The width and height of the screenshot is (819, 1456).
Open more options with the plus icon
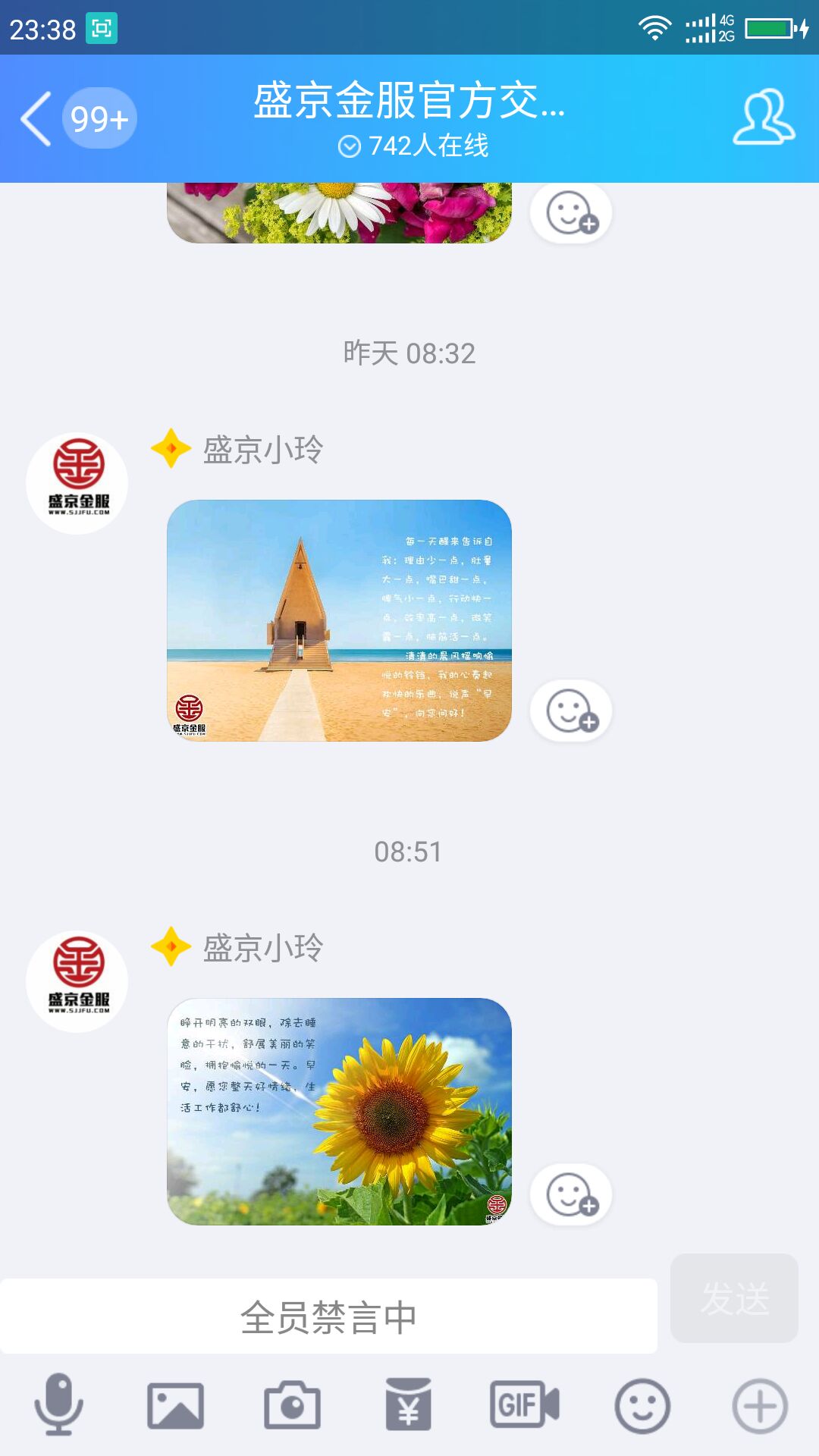pos(759,1405)
